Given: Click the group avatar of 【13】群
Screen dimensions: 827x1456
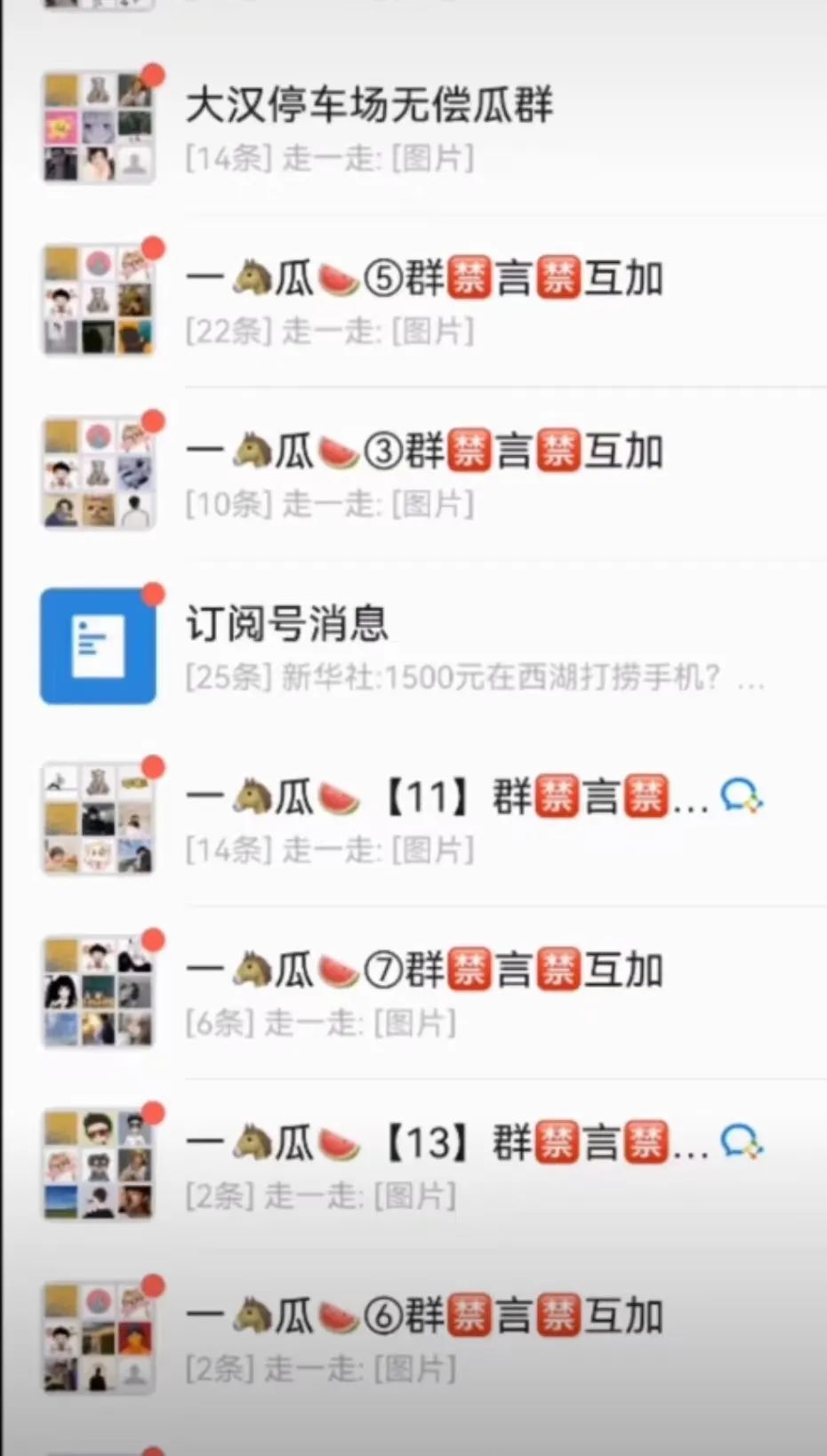Looking at the screenshot, I should pos(98,1164).
